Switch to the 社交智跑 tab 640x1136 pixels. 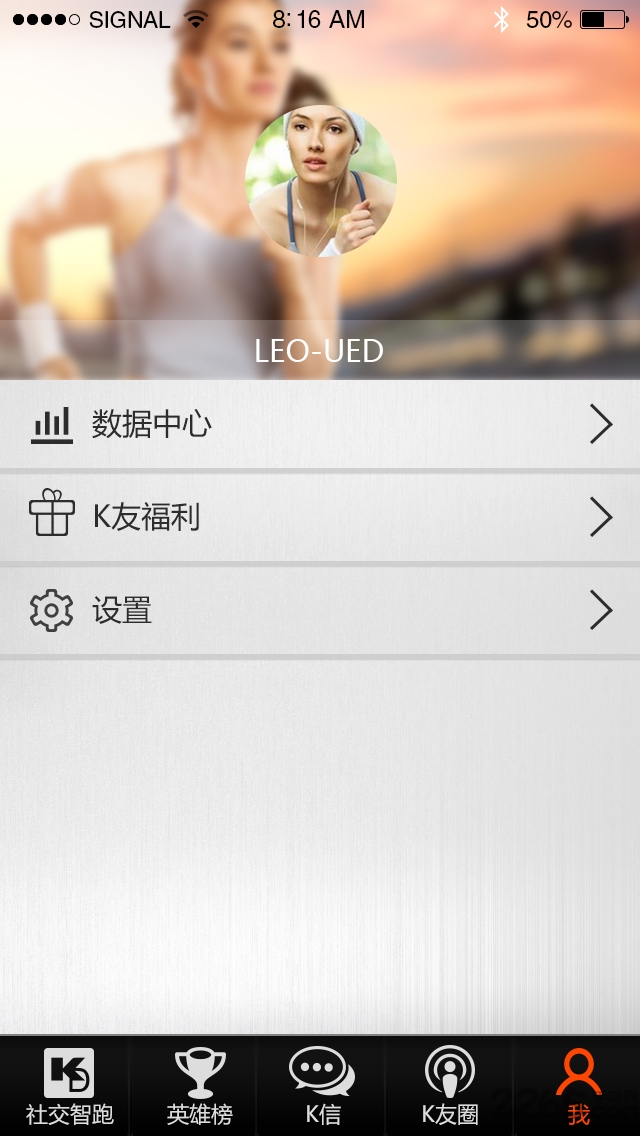coord(69,1087)
